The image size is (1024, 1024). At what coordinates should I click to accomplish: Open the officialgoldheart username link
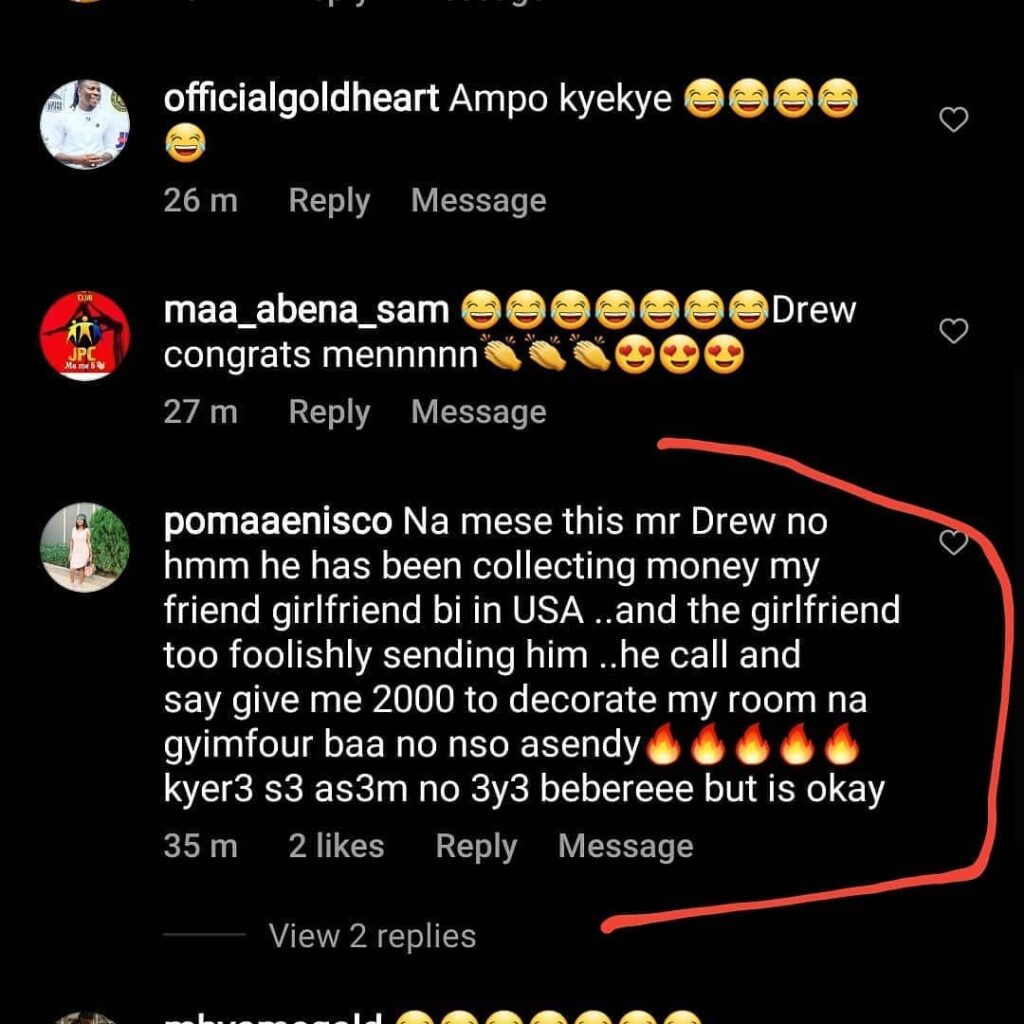coord(300,99)
